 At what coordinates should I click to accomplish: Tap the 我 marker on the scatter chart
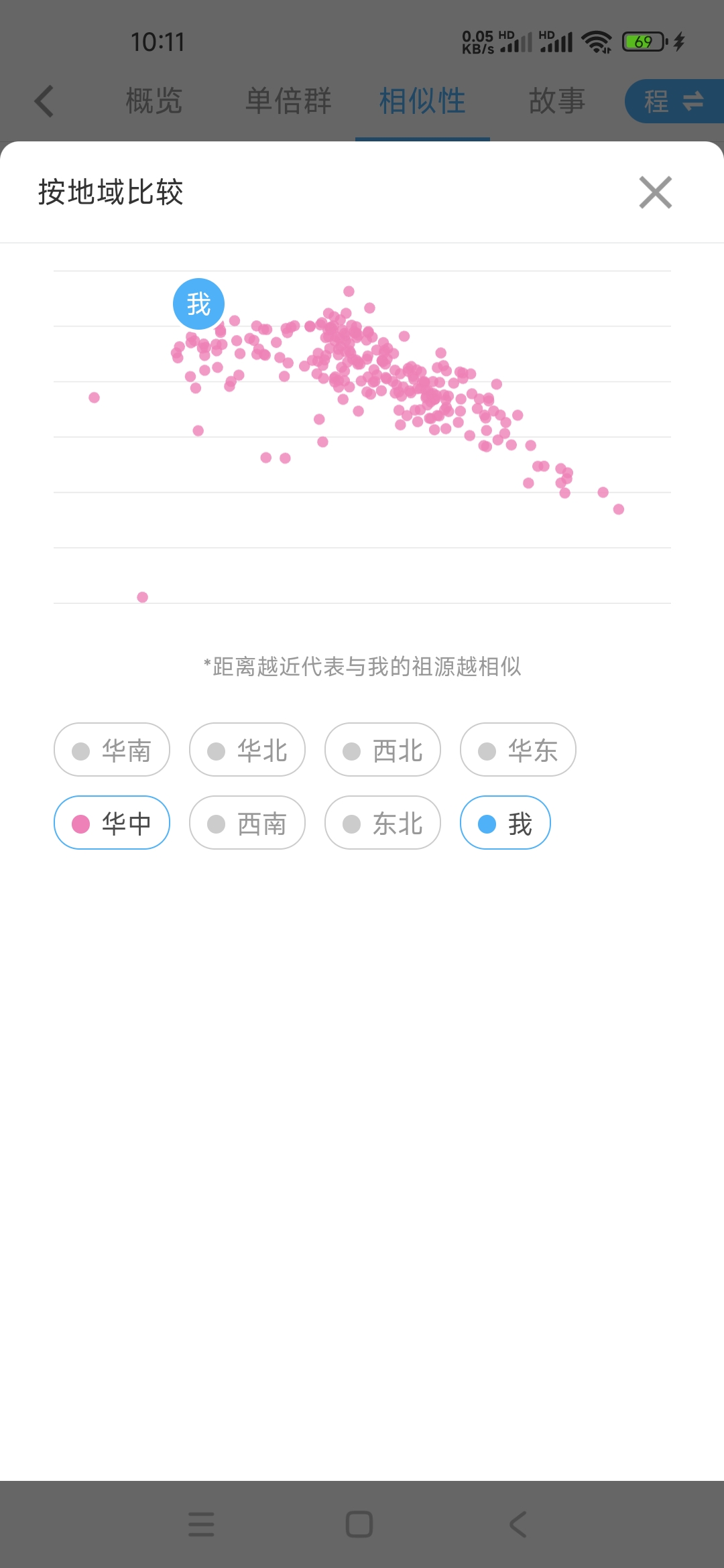pyautogui.click(x=198, y=304)
